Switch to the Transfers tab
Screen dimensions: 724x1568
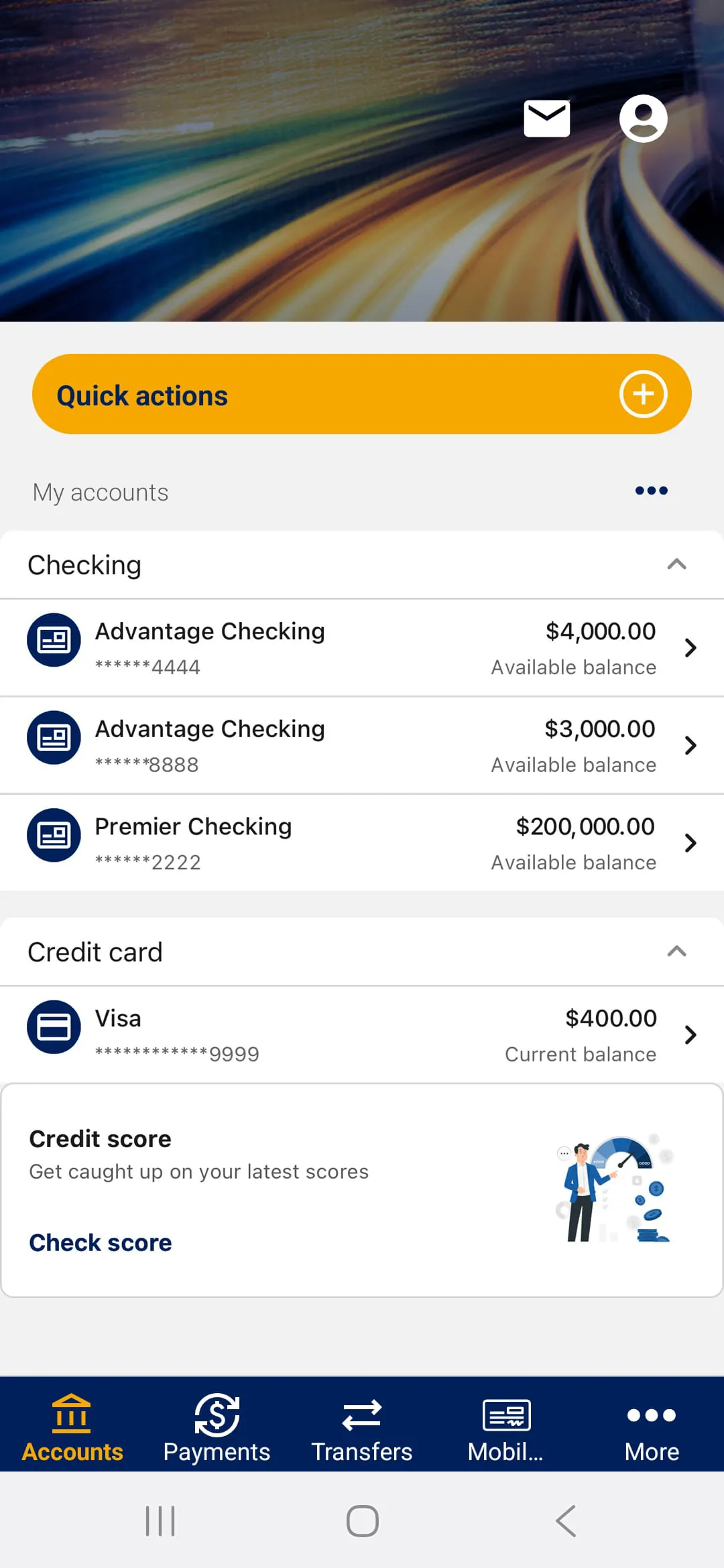click(x=361, y=1427)
